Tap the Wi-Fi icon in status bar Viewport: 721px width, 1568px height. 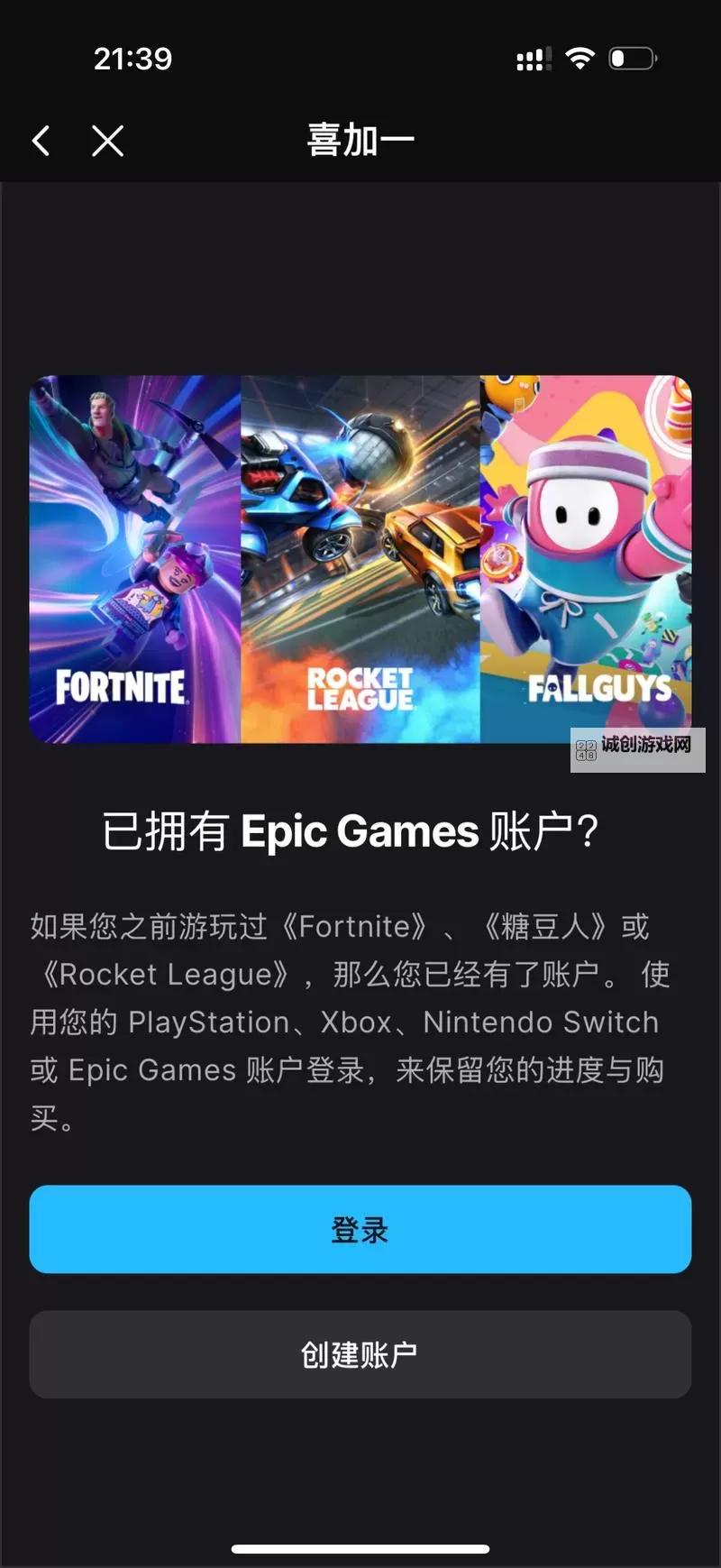click(580, 58)
